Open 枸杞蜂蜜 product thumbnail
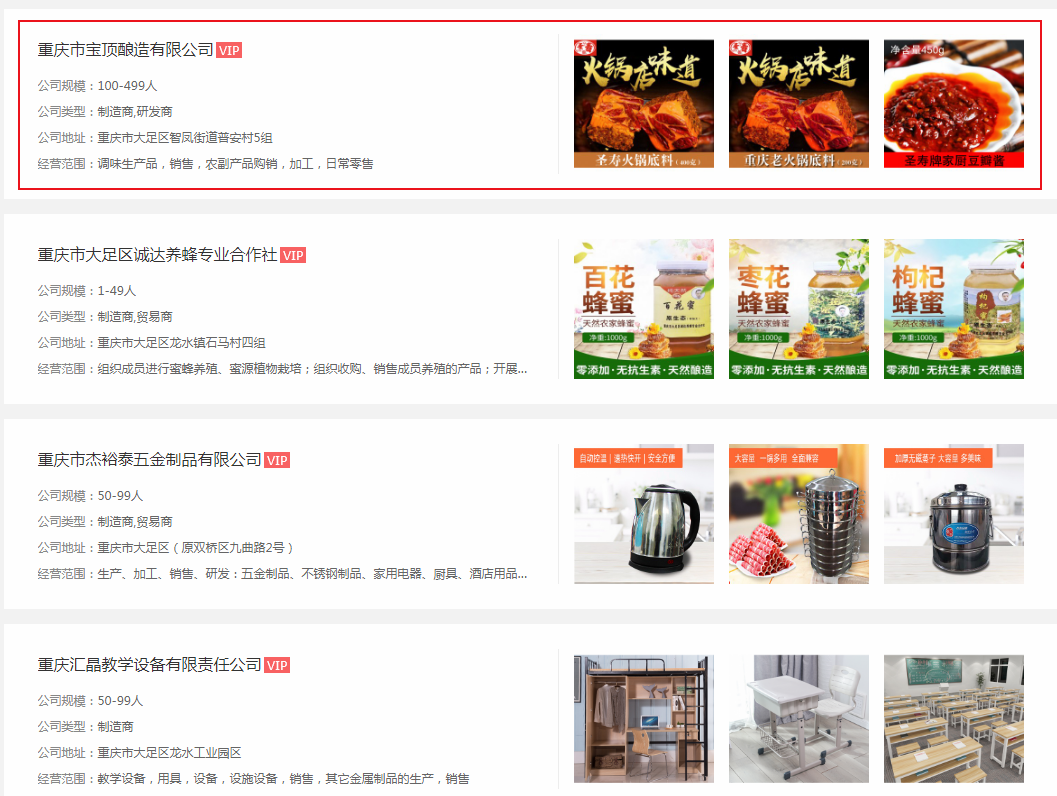Screen dimensions: 1057x796 click(x=953, y=308)
